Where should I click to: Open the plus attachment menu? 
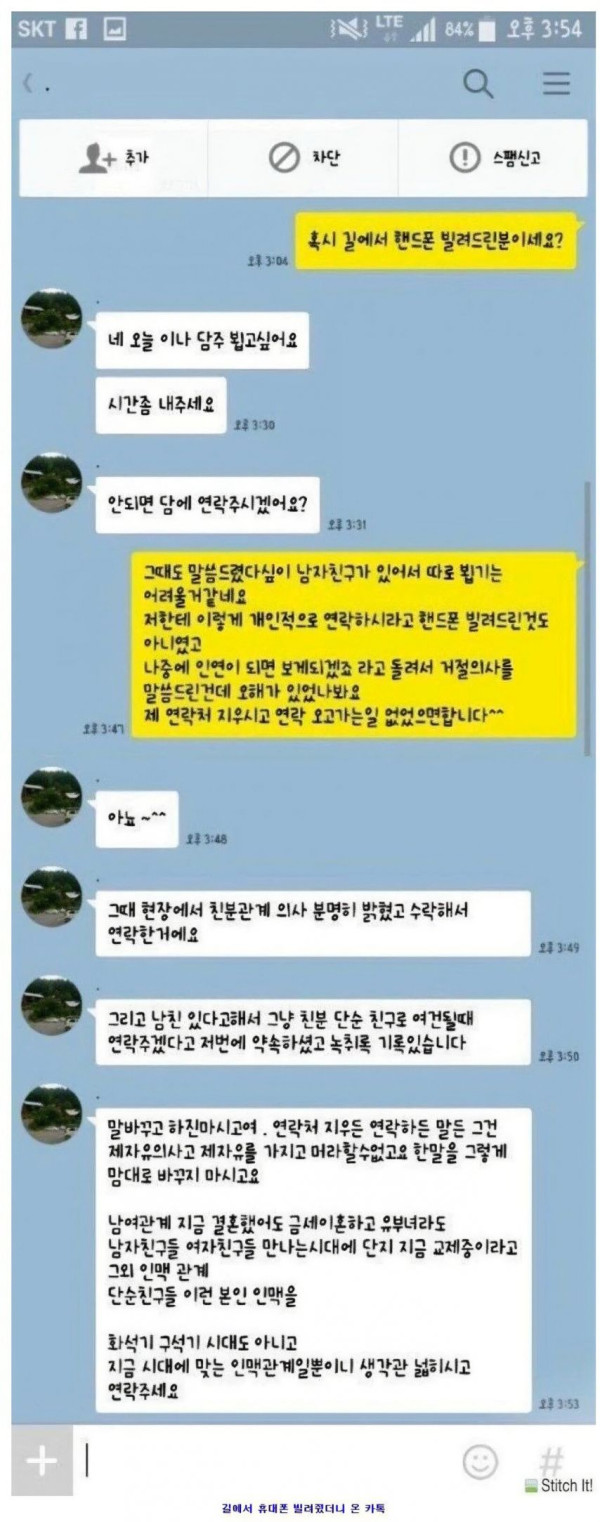click(x=42, y=1462)
